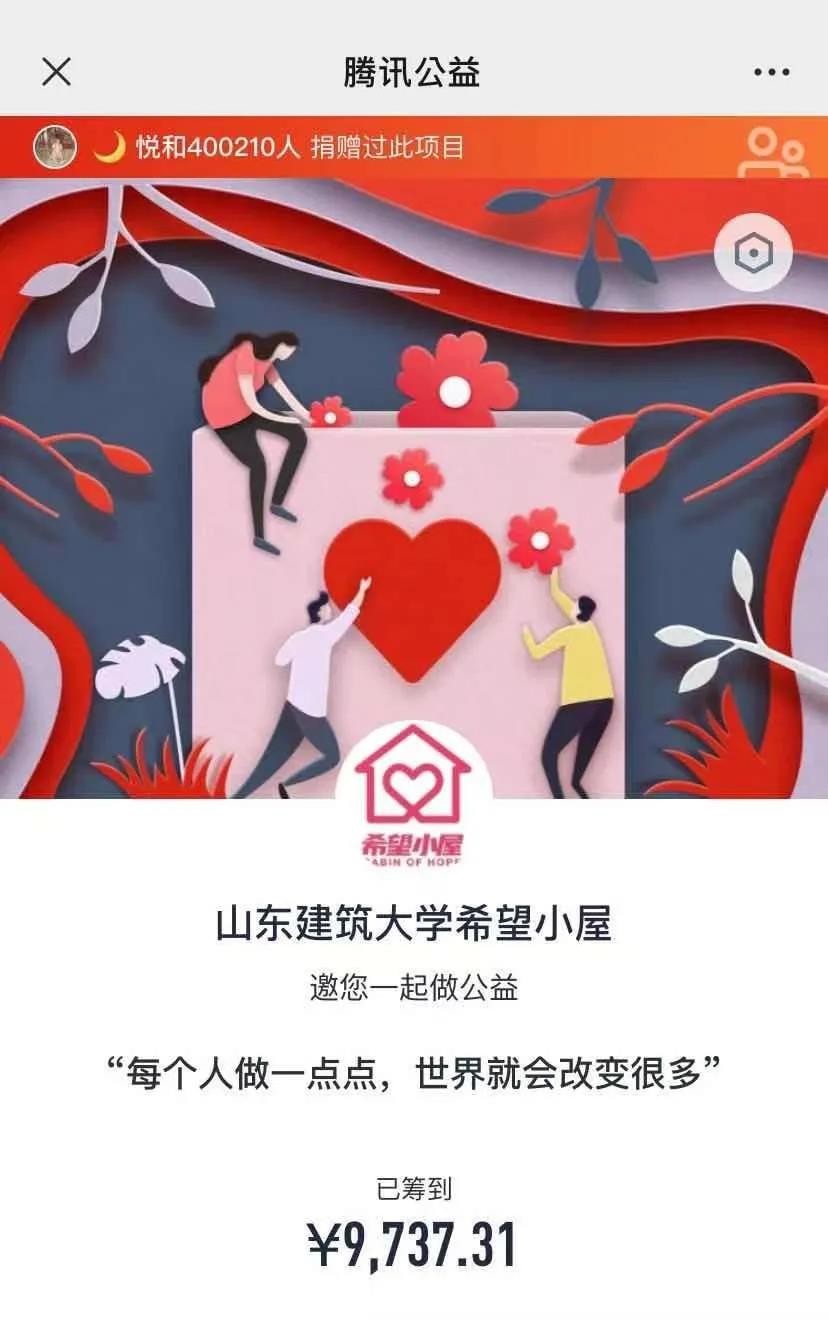Tap the hexagon settings icon on banner

pyautogui.click(x=752, y=254)
